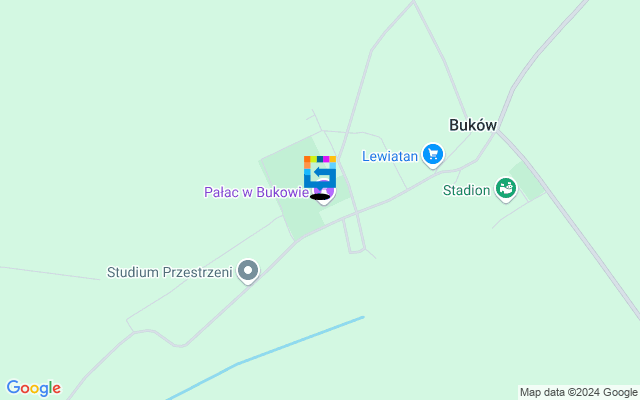The width and height of the screenshot is (640, 400).
Task: Open the Lewiatan shop marker
Action: (x=432, y=154)
